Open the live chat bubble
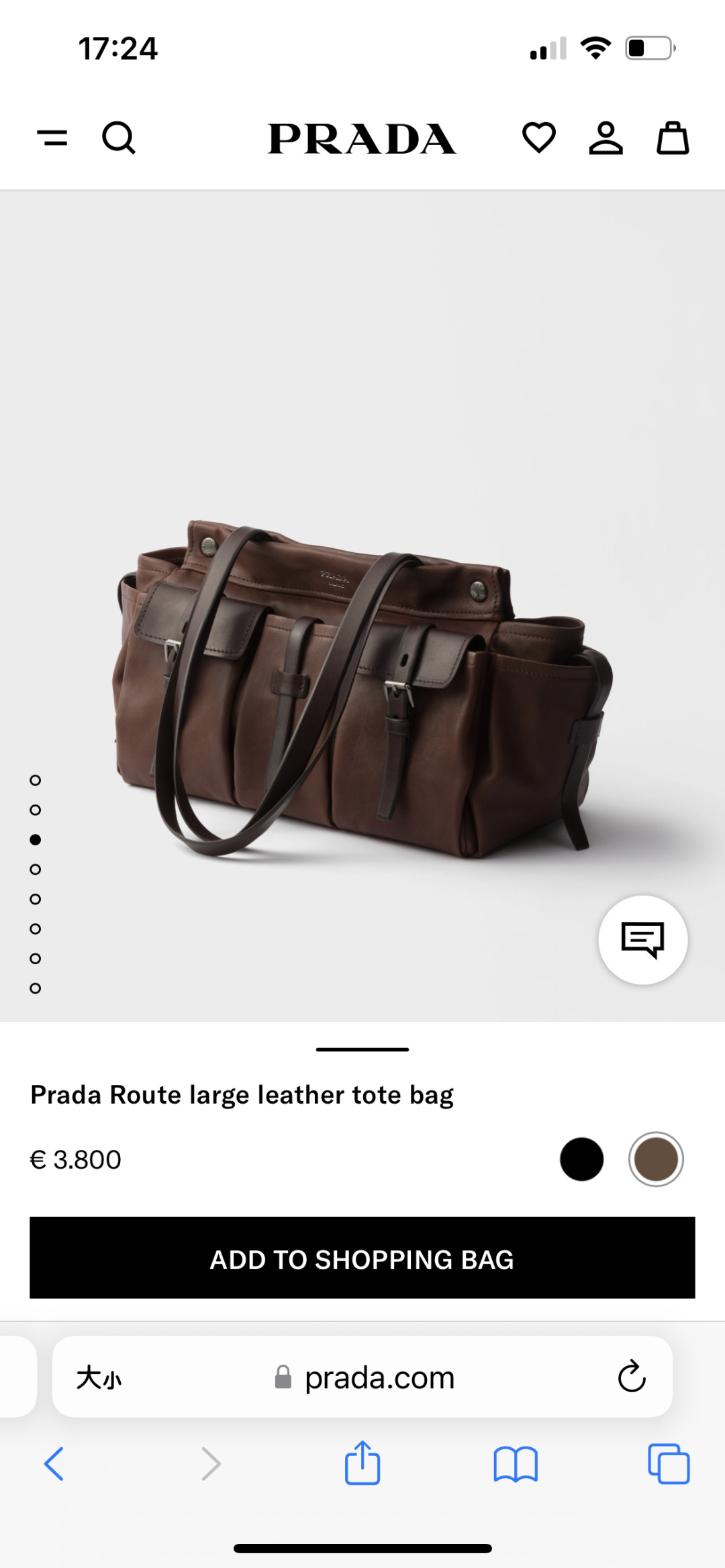 [643, 939]
